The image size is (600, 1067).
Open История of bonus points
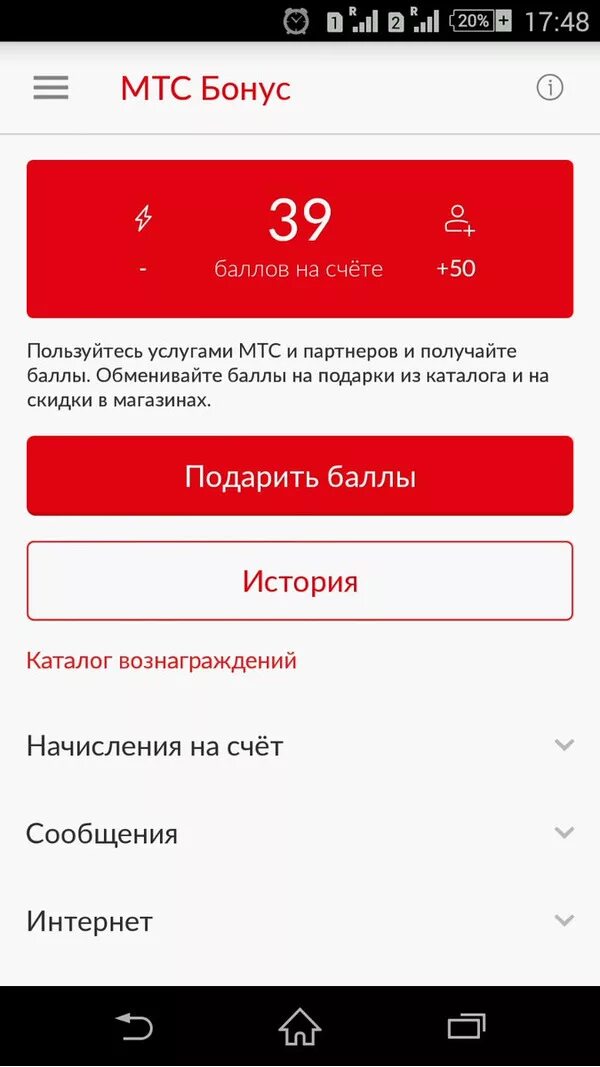coord(300,581)
